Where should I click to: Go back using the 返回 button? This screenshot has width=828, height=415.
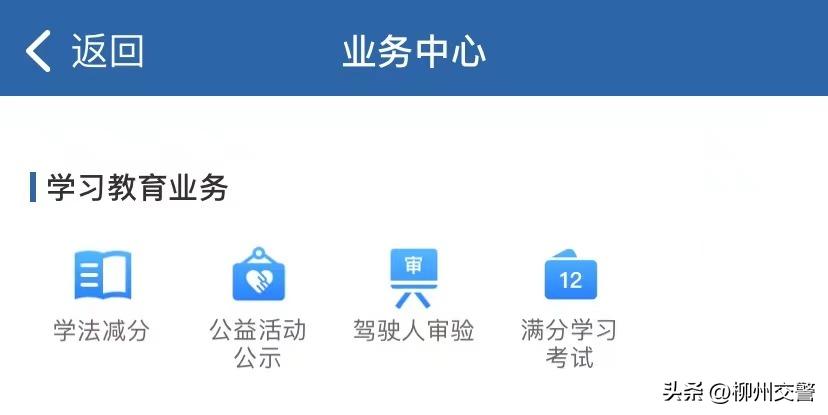[x=85, y=51]
